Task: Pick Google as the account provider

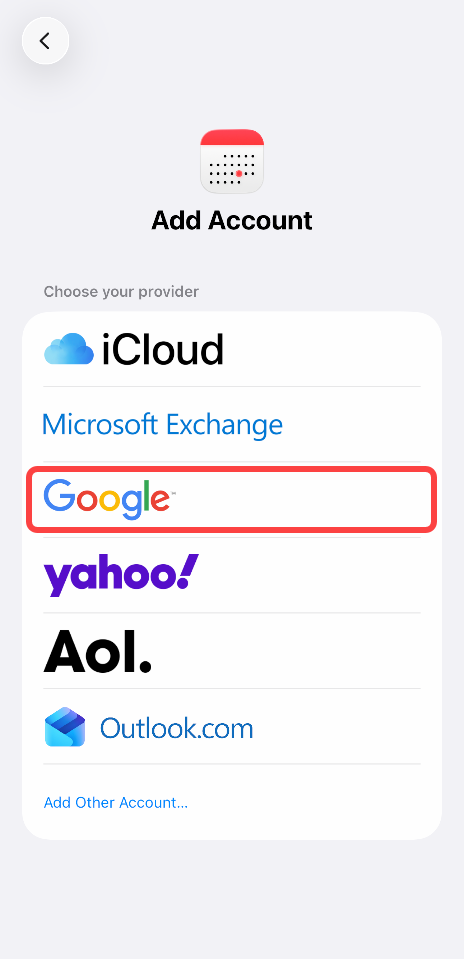Action: pyautogui.click(x=232, y=500)
